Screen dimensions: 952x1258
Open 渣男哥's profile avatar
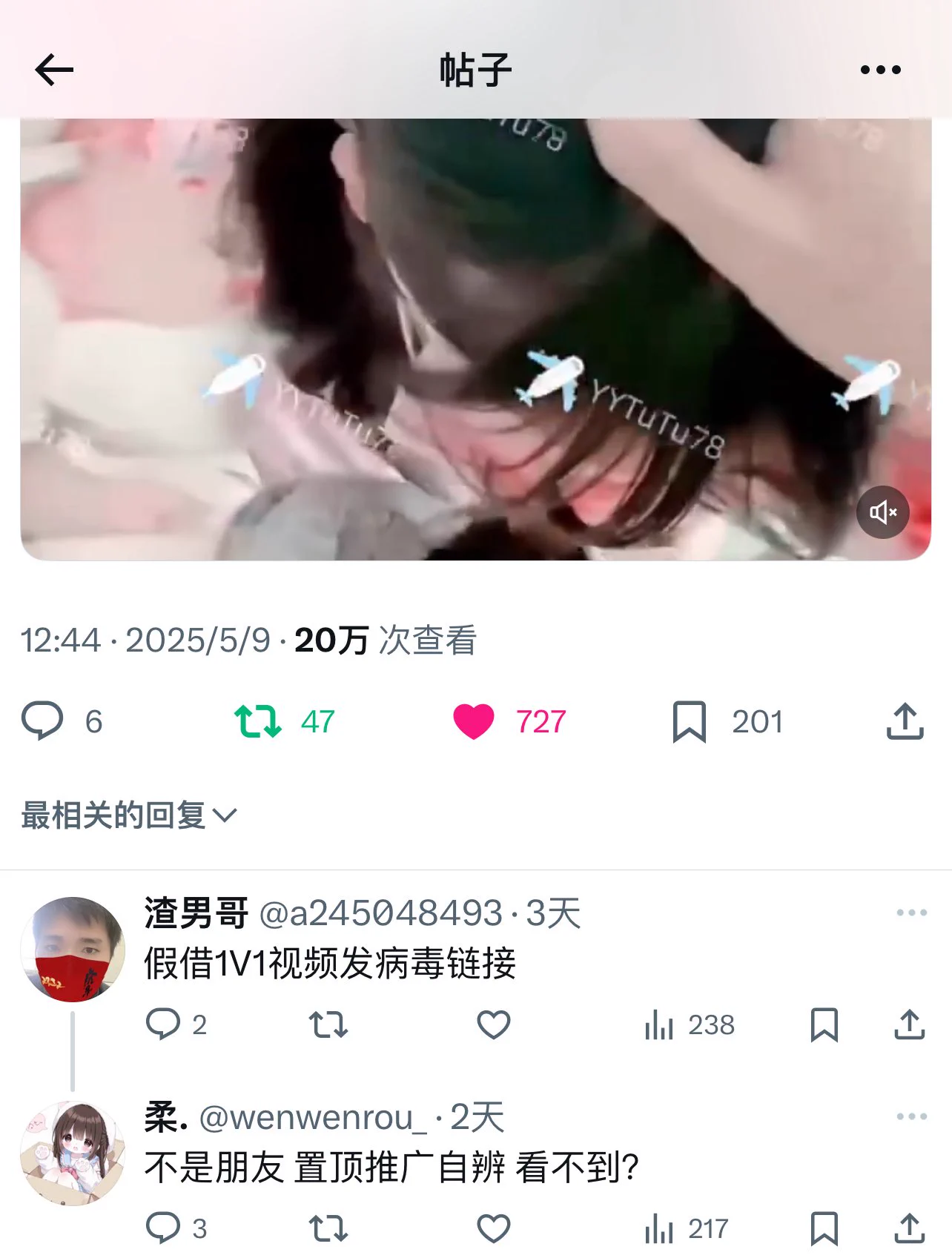[73, 950]
